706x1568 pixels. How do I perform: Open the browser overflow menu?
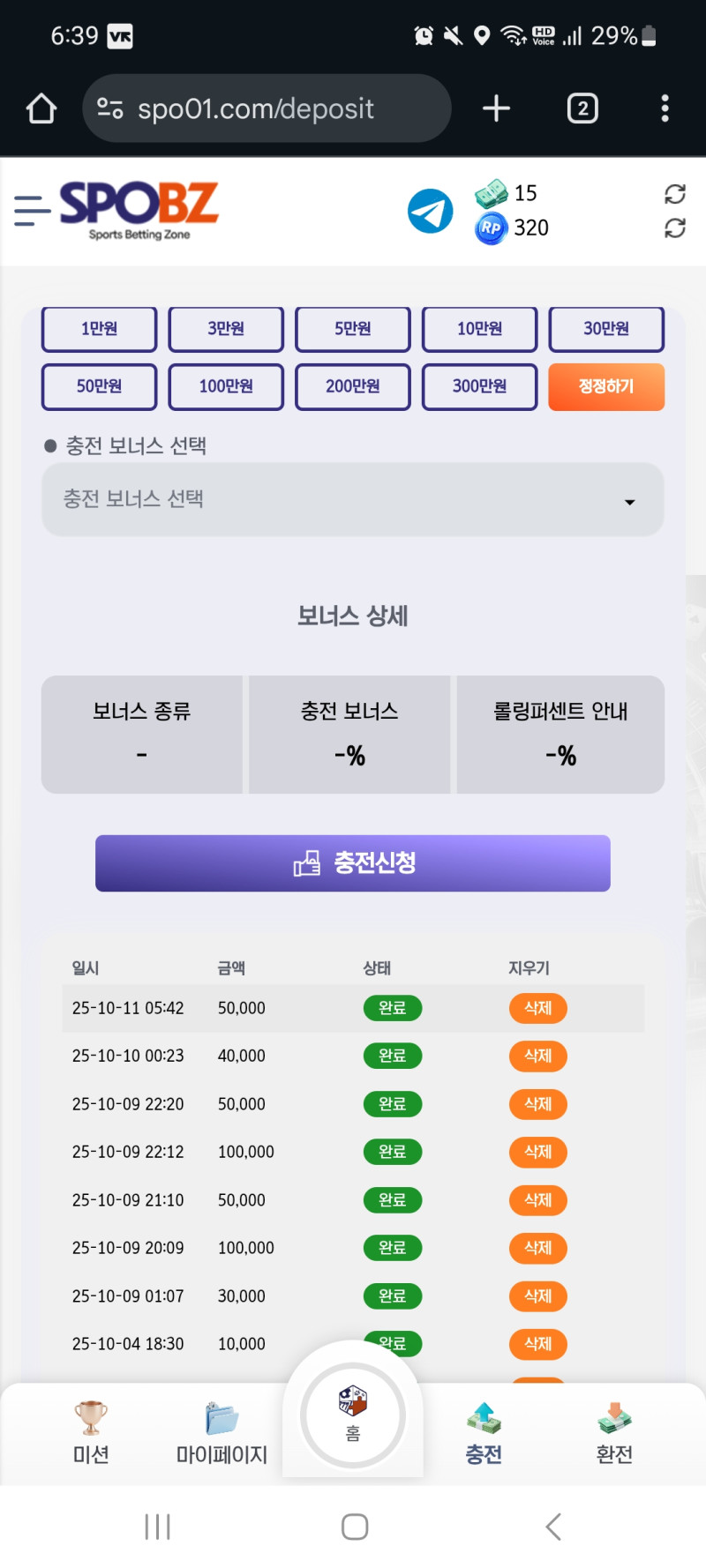click(x=665, y=108)
